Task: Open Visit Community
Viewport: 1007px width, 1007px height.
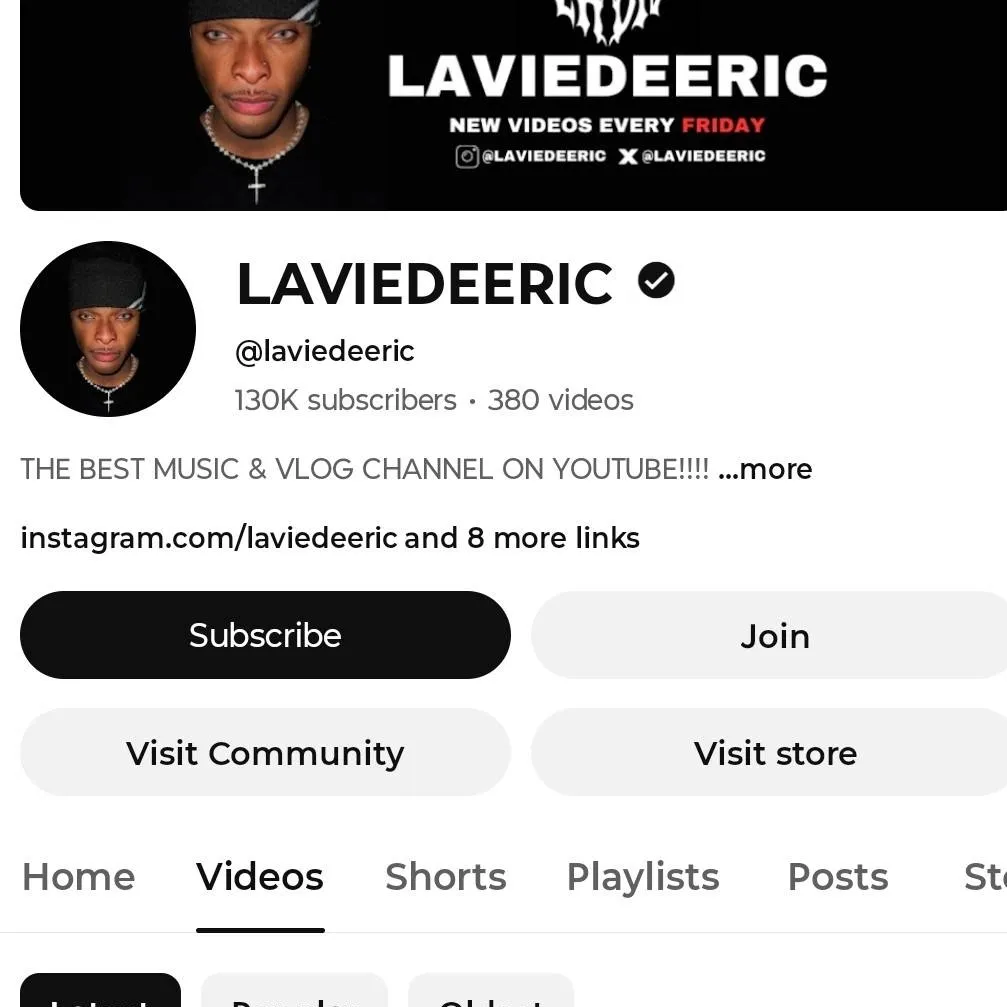Action: click(265, 753)
